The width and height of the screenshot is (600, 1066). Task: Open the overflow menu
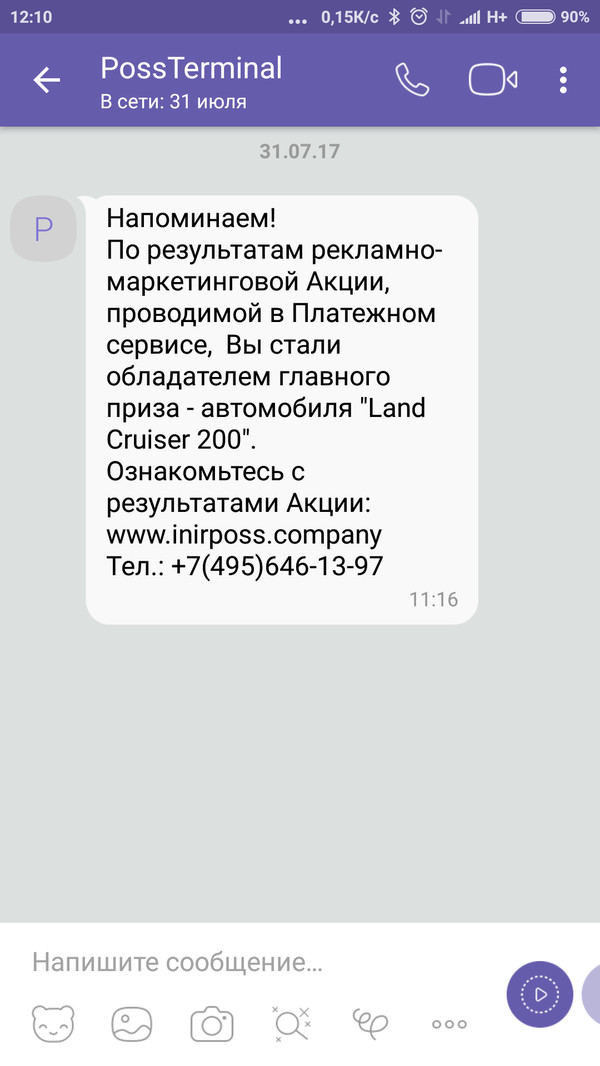pos(563,80)
